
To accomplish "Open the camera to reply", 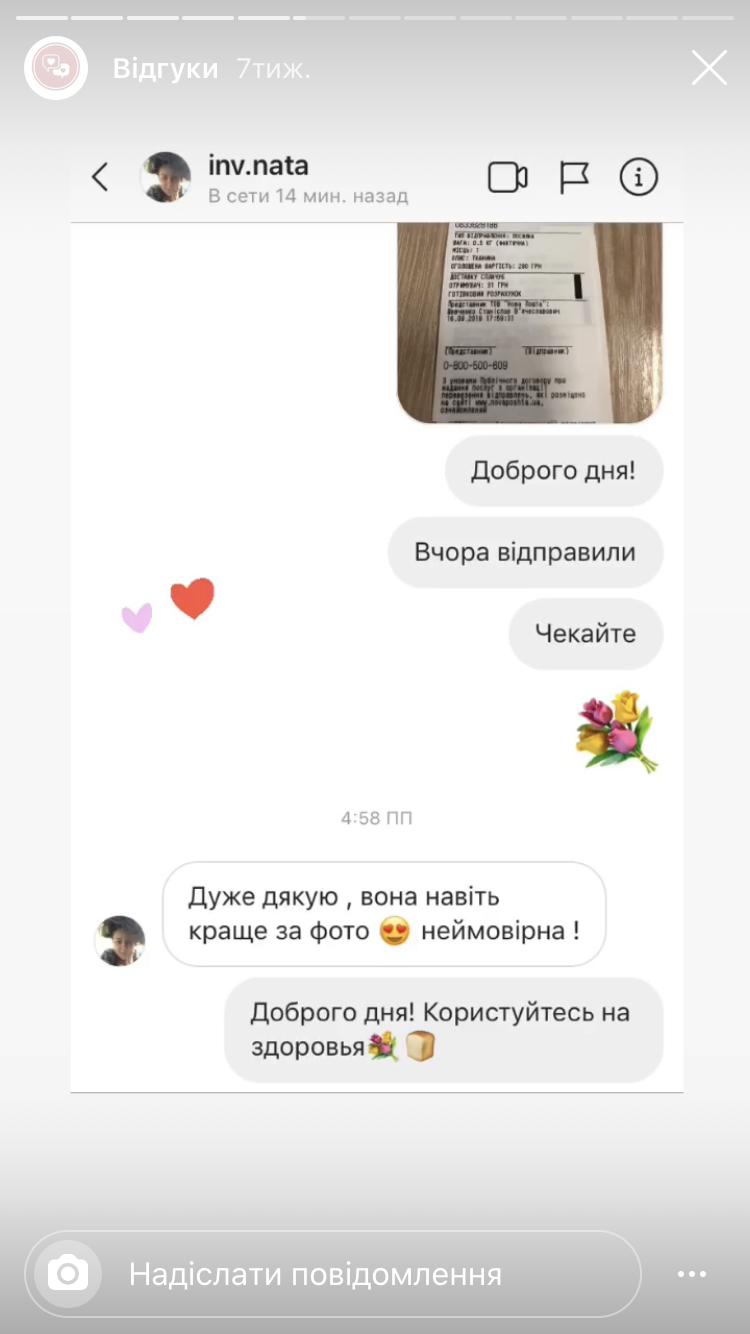I will pyautogui.click(x=68, y=1274).
